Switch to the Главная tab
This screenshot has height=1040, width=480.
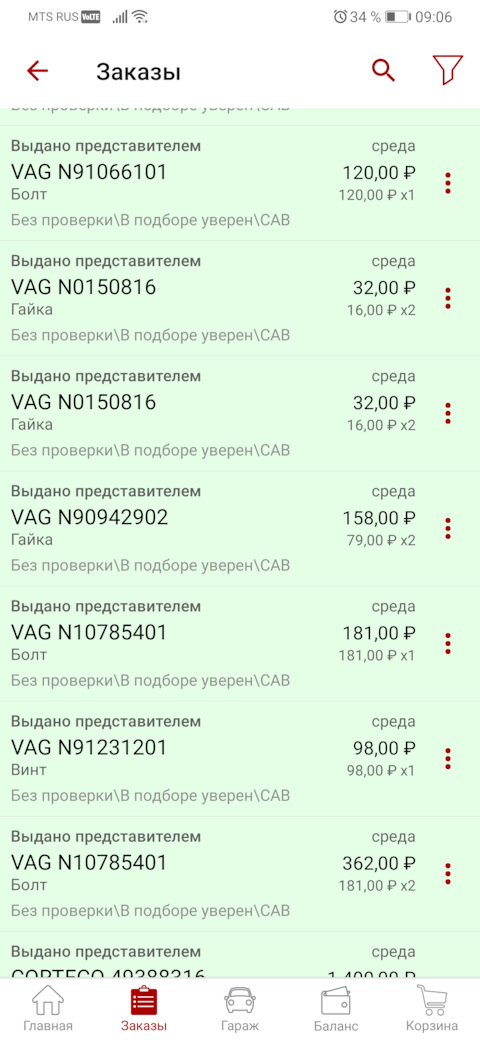(x=48, y=1009)
